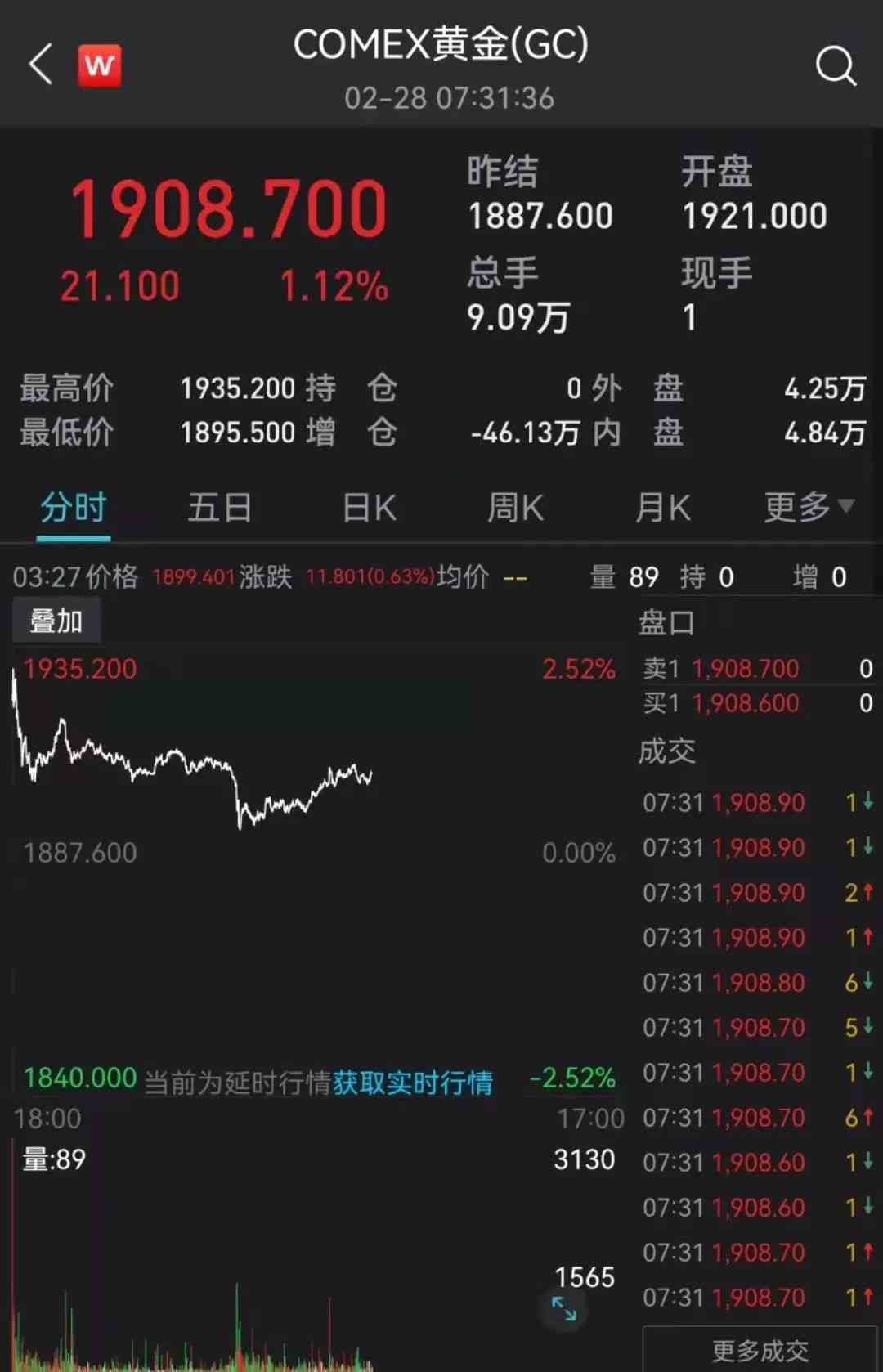Select the 周K chart tab

[x=515, y=508]
